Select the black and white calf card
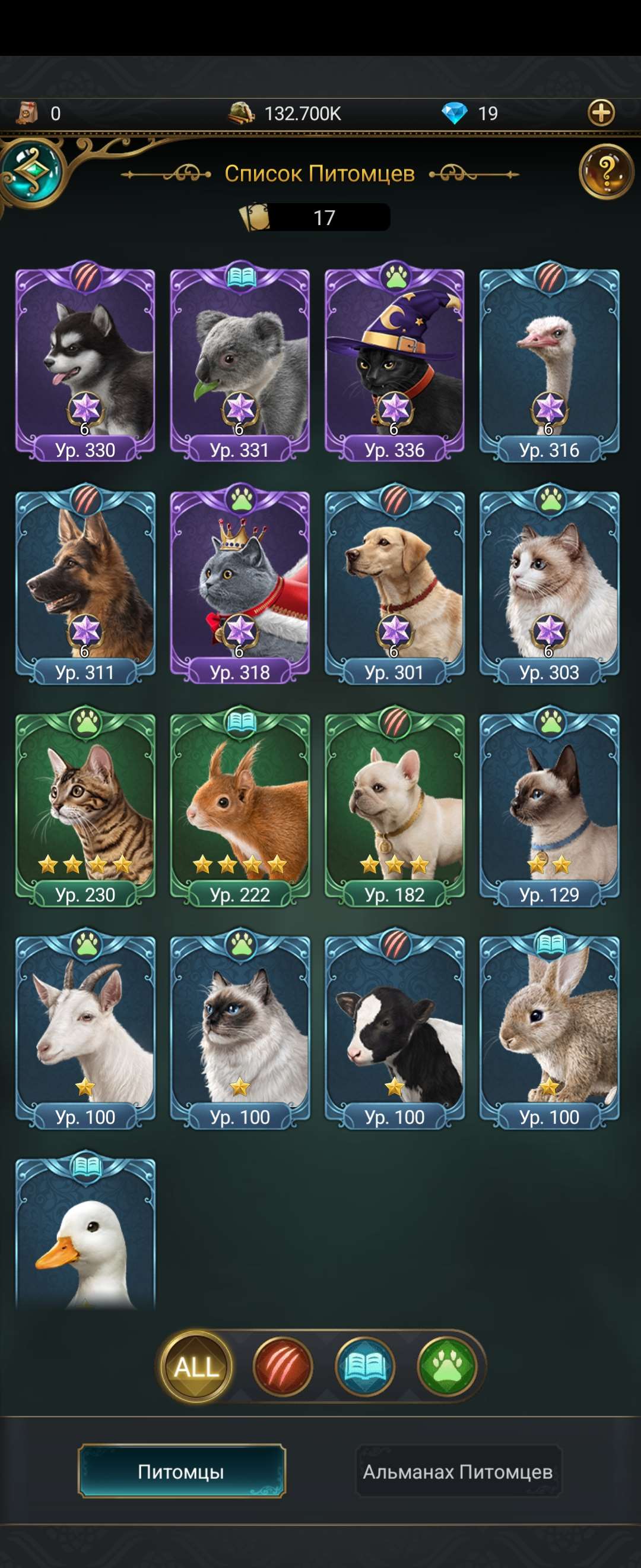Image resolution: width=641 pixels, height=1568 pixels. pyautogui.click(x=395, y=1029)
